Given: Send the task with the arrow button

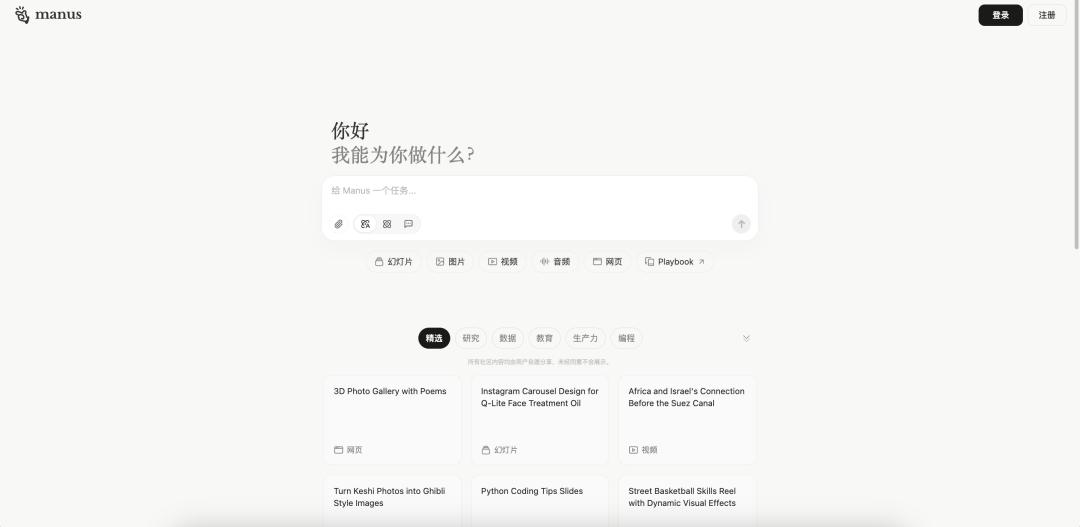Looking at the screenshot, I should tap(741, 224).
